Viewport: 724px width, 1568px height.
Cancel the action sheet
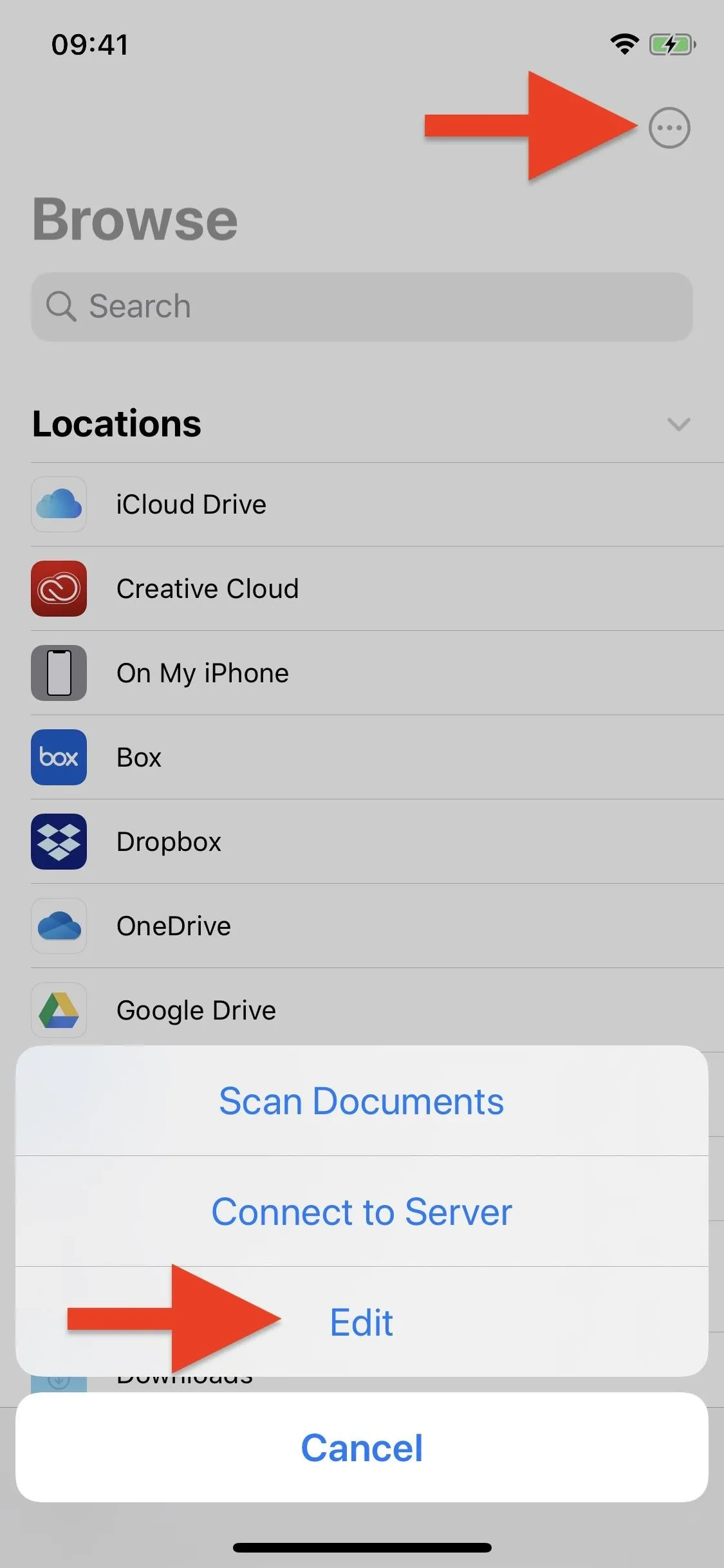click(x=362, y=1448)
